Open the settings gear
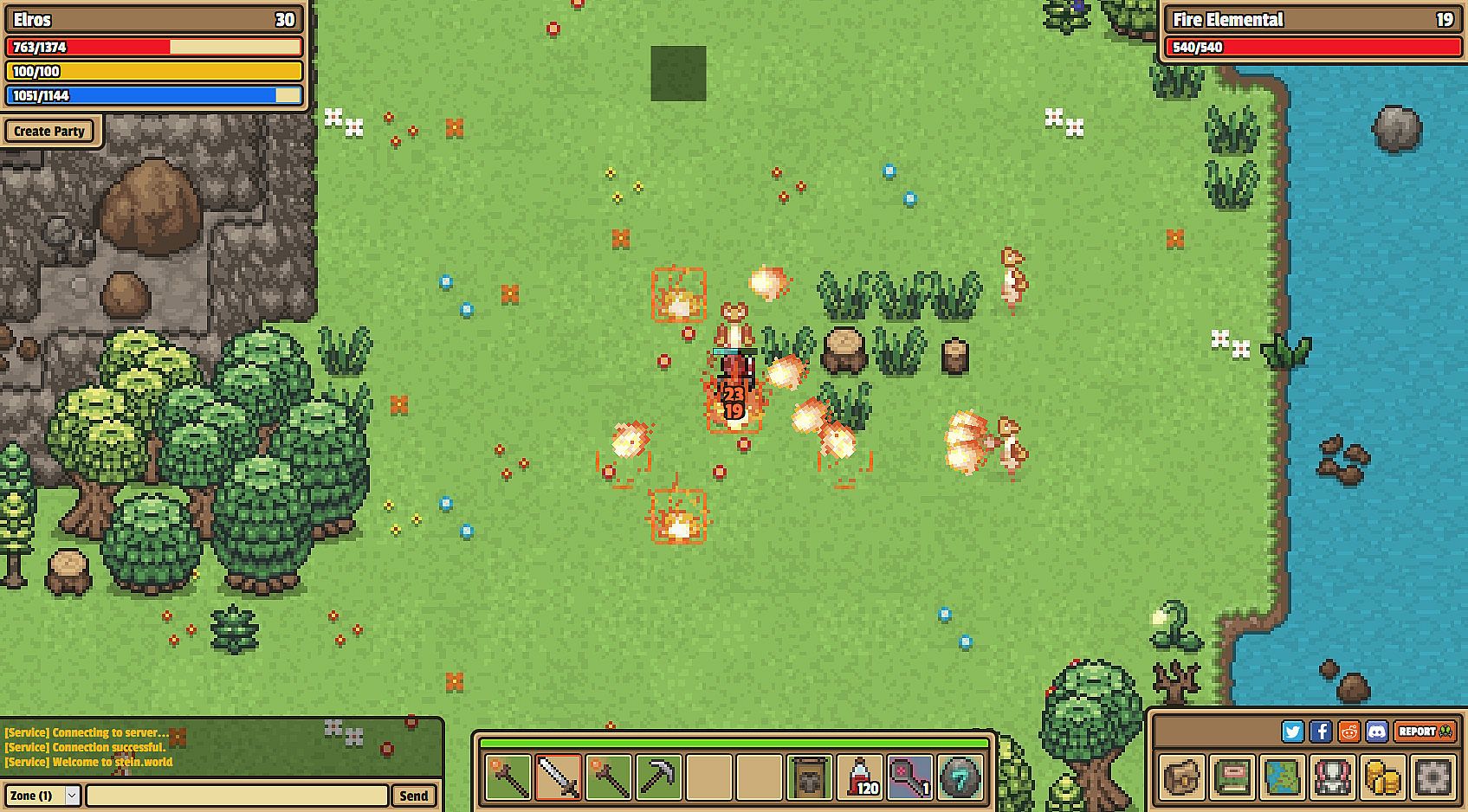This screenshot has height=812, width=1468. point(1432,777)
